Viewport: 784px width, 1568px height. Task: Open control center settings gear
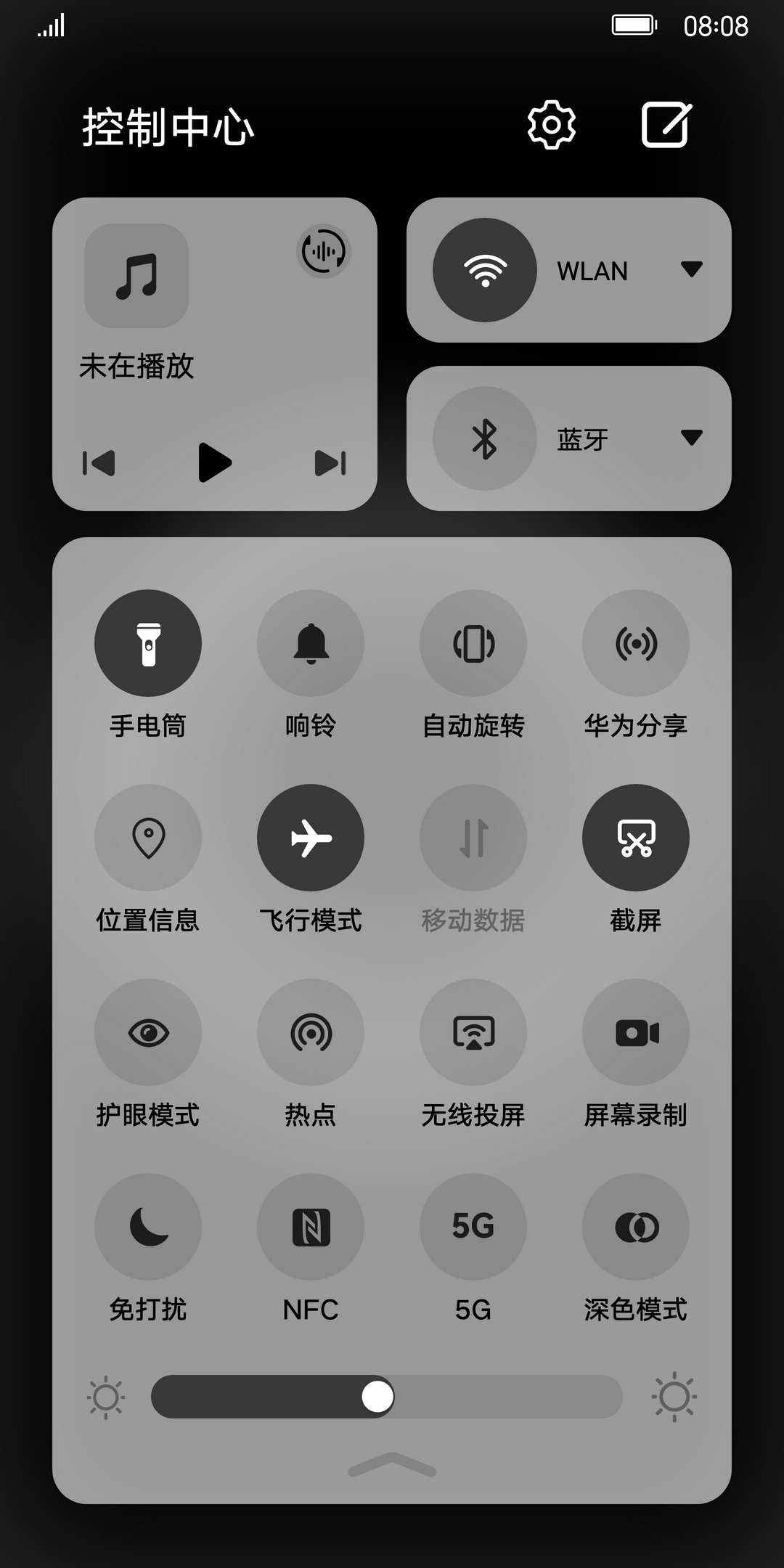click(551, 125)
